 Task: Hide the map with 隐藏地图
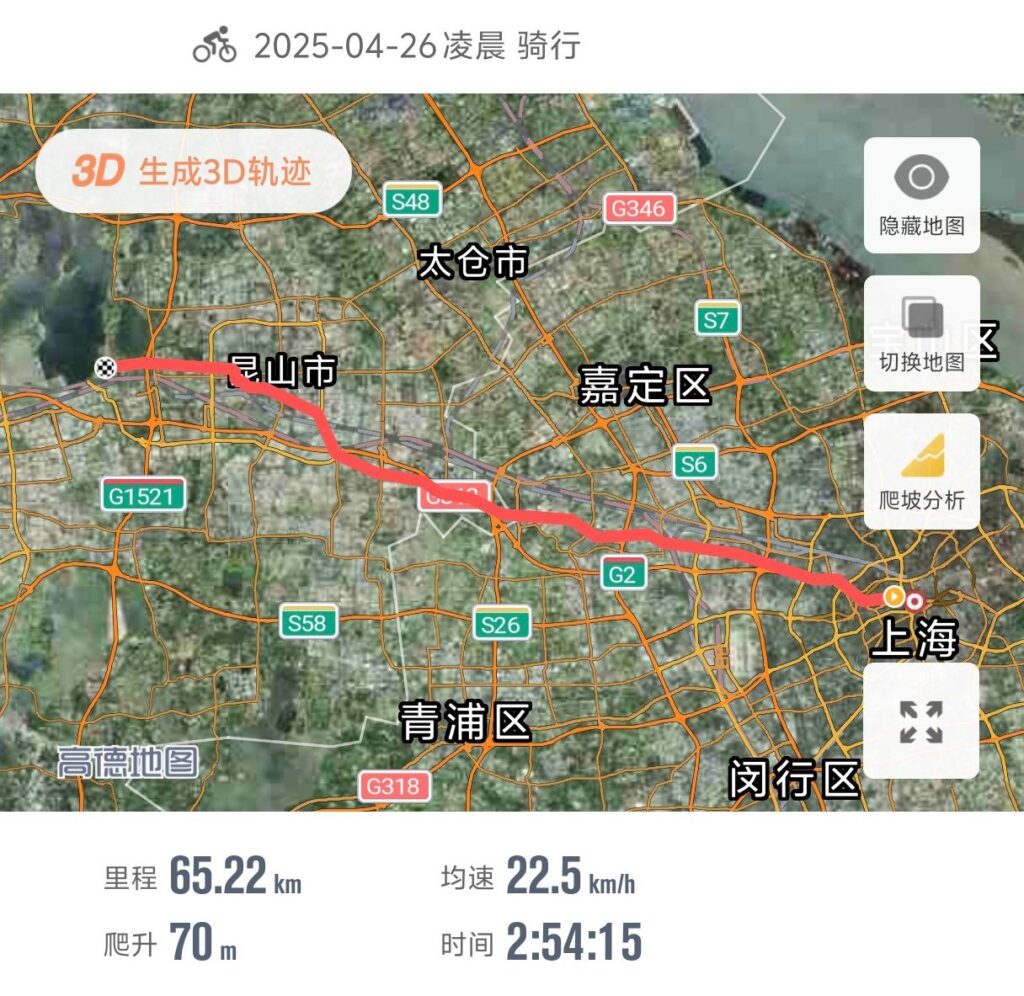pyautogui.click(x=921, y=195)
